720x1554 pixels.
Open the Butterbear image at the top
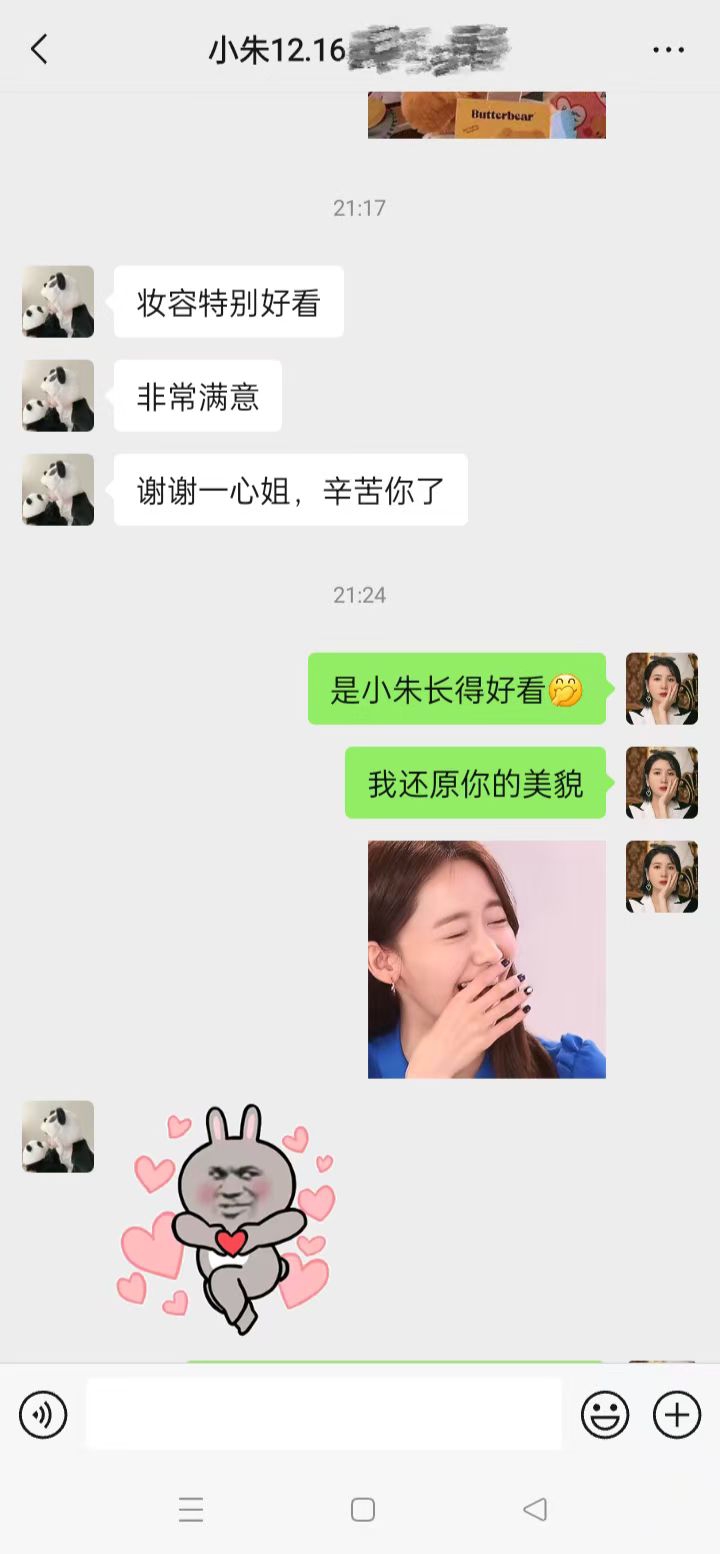click(x=487, y=115)
